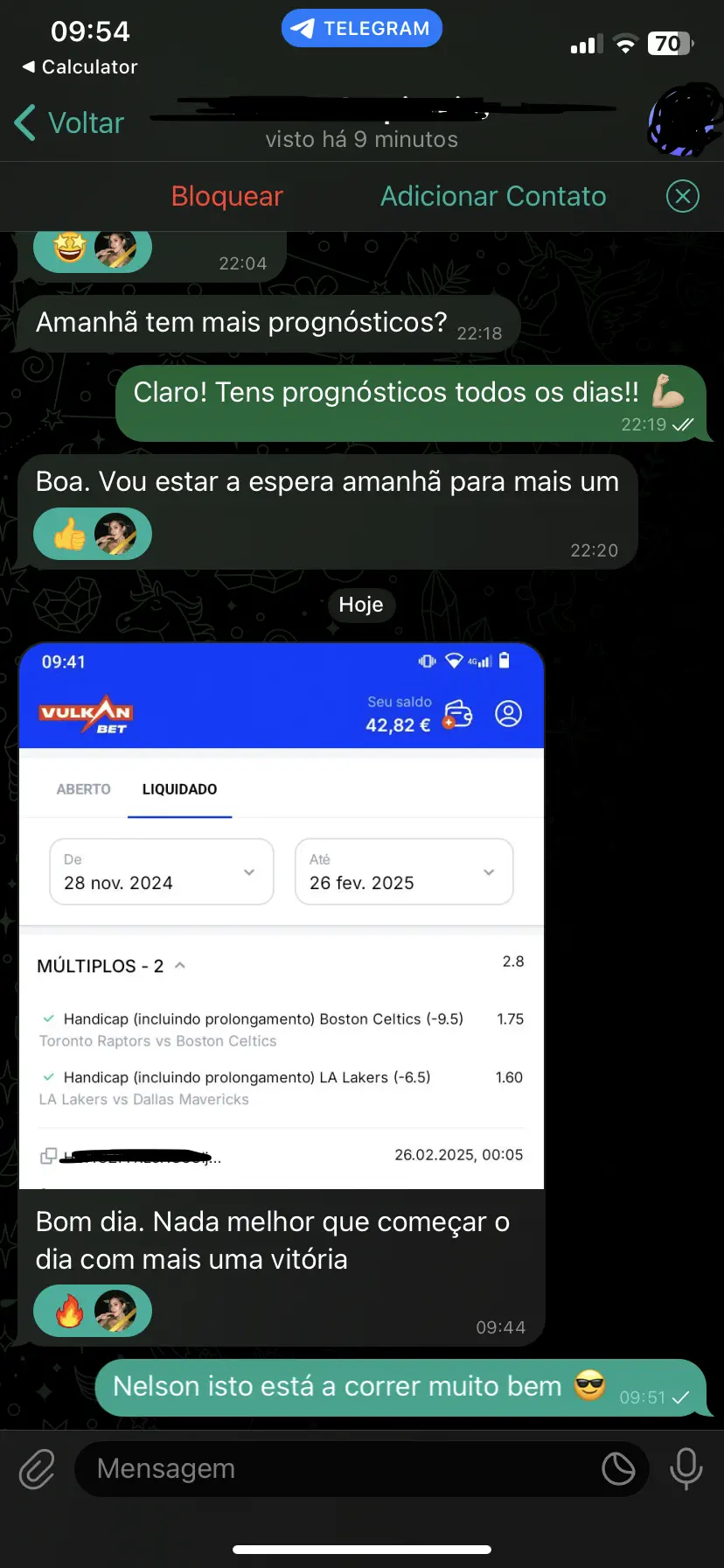This screenshot has width=724, height=1568.
Task: Open the sticker panel icon
Action: tap(618, 1469)
